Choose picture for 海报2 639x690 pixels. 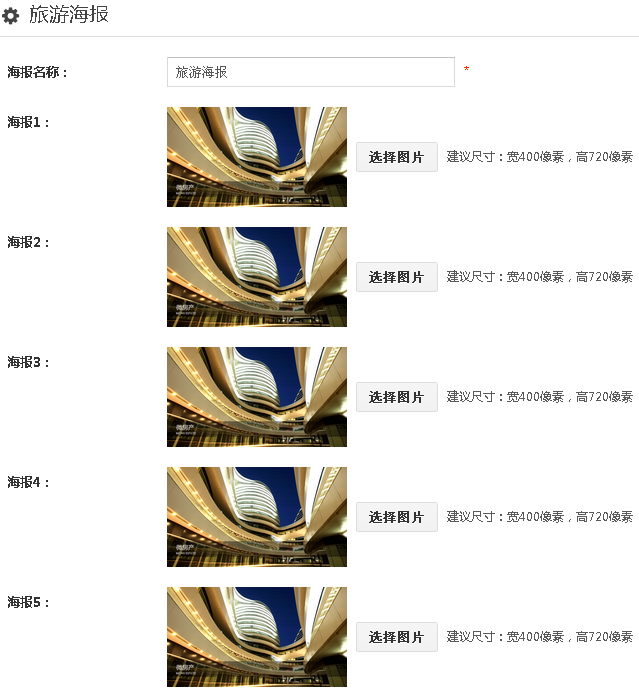[x=396, y=277]
